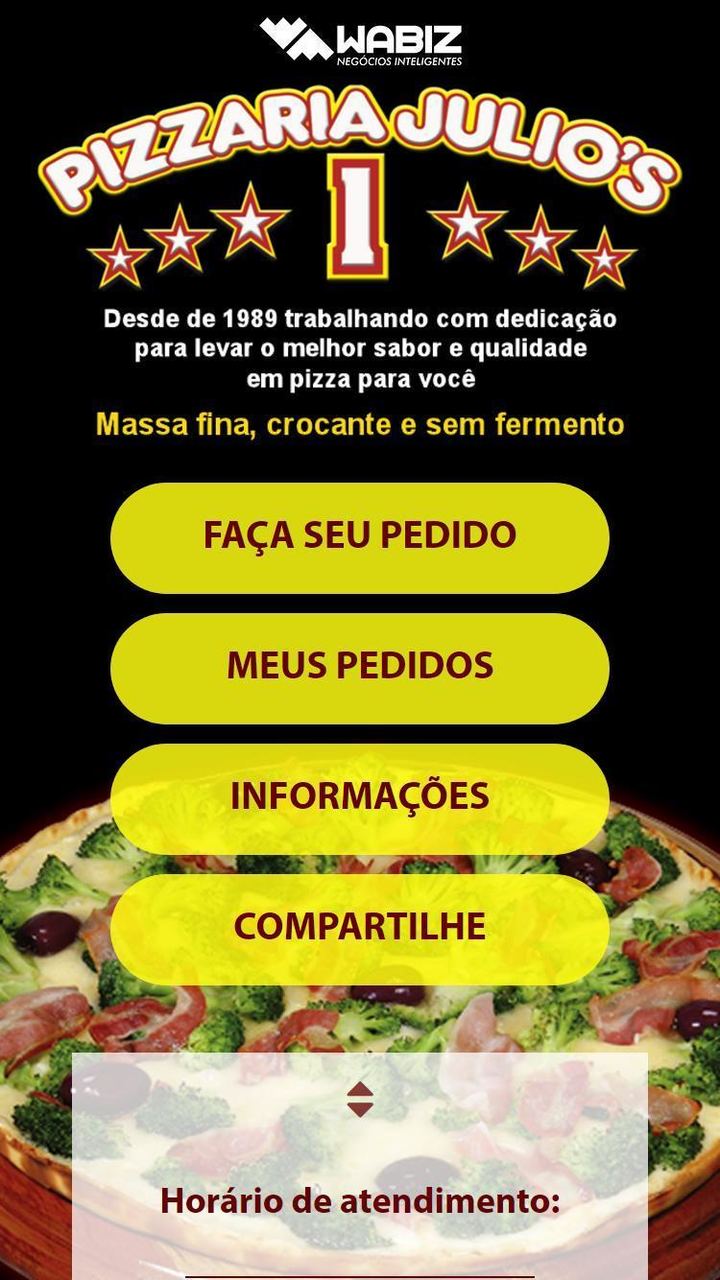The width and height of the screenshot is (720, 1280).
Task: Click the upward arrow of the toggle control
Action: [x=360, y=1088]
